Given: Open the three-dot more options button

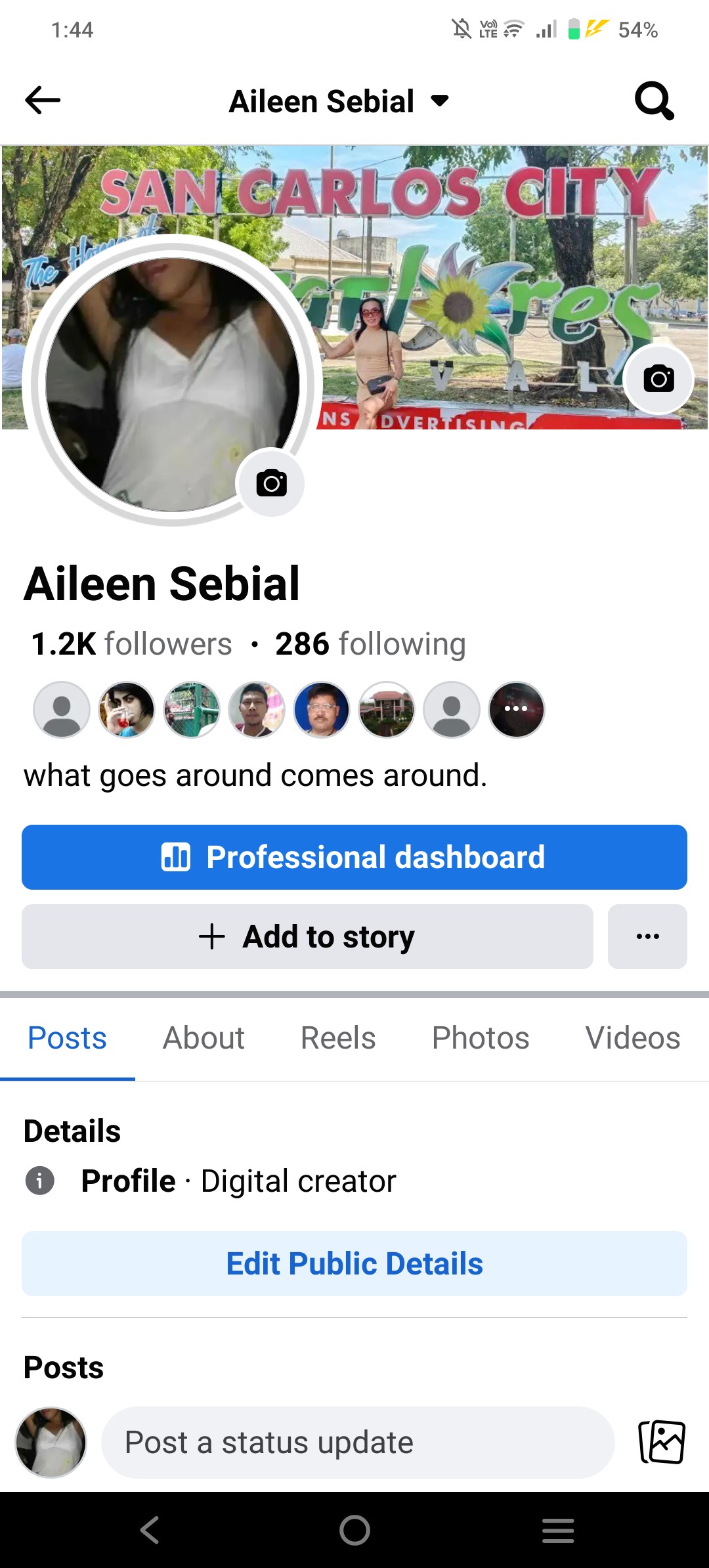Looking at the screenshot, I should 647,936.
